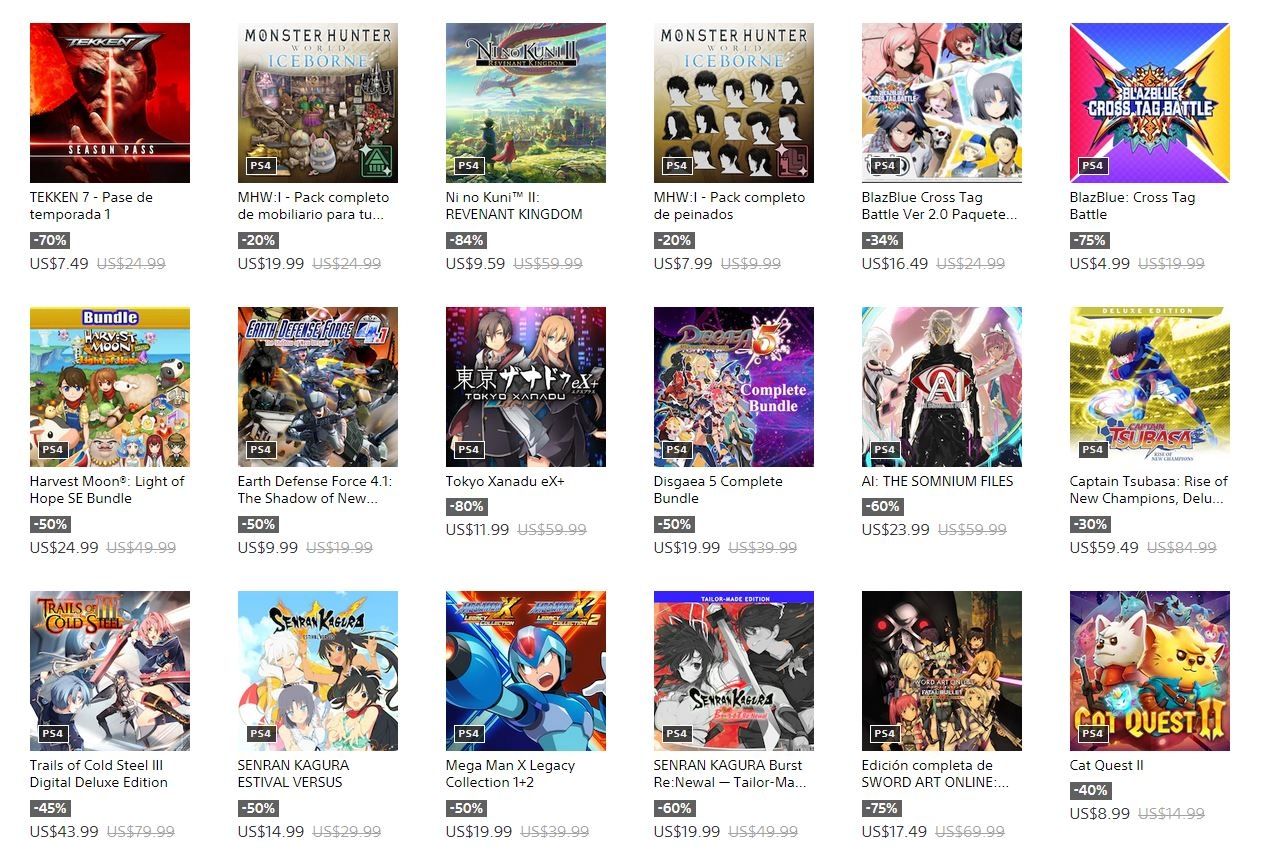Open Captain Tsubasa: Rise of New Champions Deluxe
The width and height of the screenshot is (1277, 862).
click(x=1150, y=387)
